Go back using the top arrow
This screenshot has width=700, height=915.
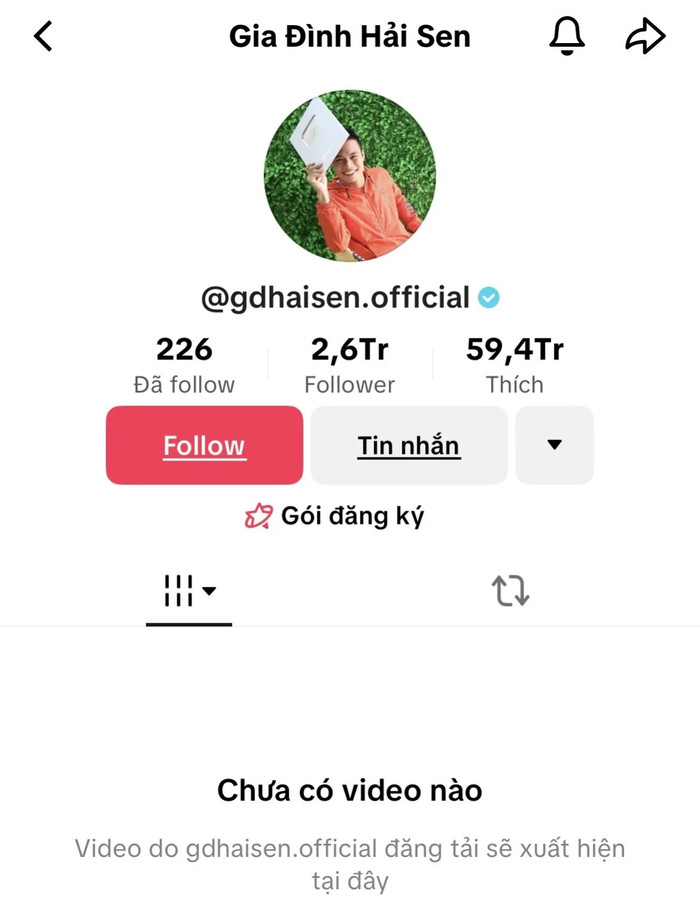tap(43, 37)
